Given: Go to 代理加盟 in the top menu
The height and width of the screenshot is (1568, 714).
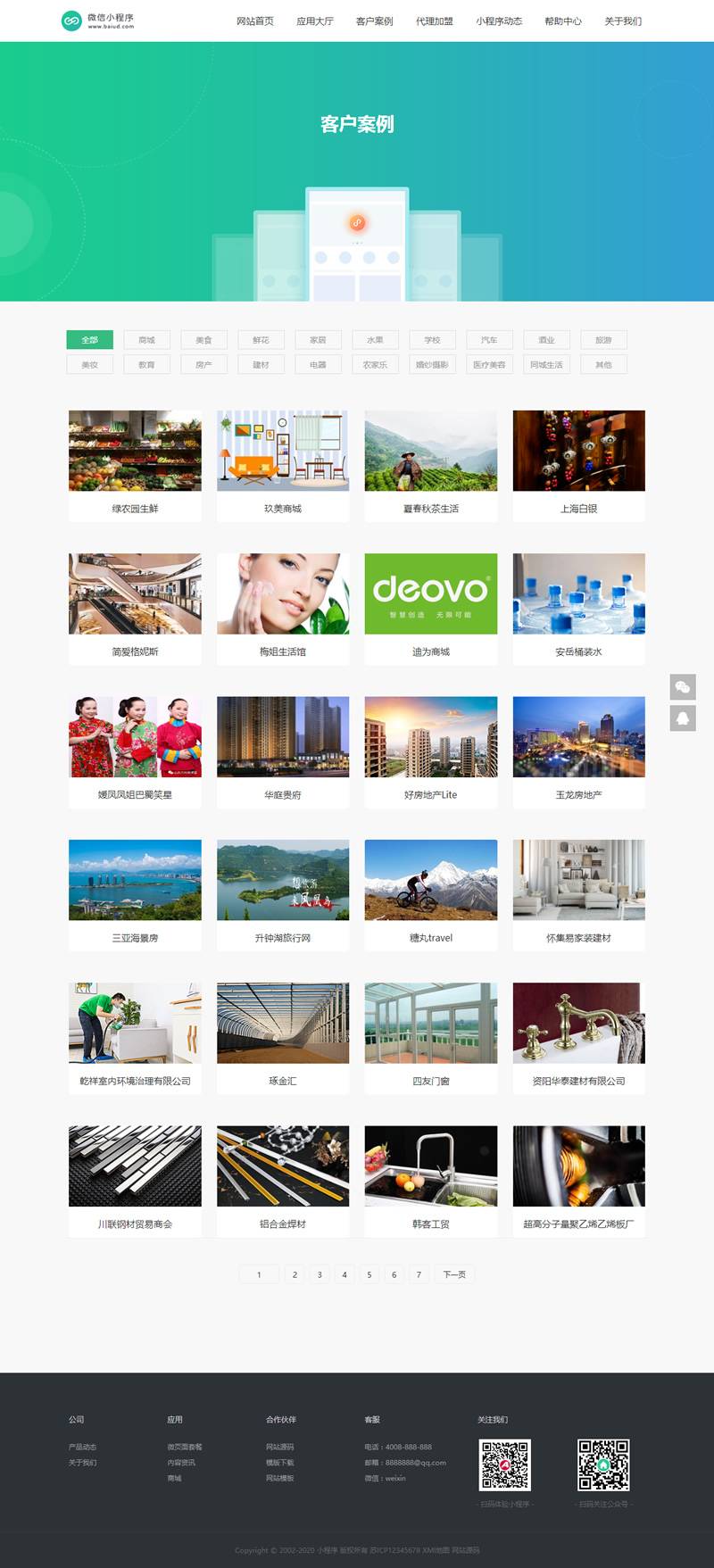Looking at the screenshot, I should [434, 21].
